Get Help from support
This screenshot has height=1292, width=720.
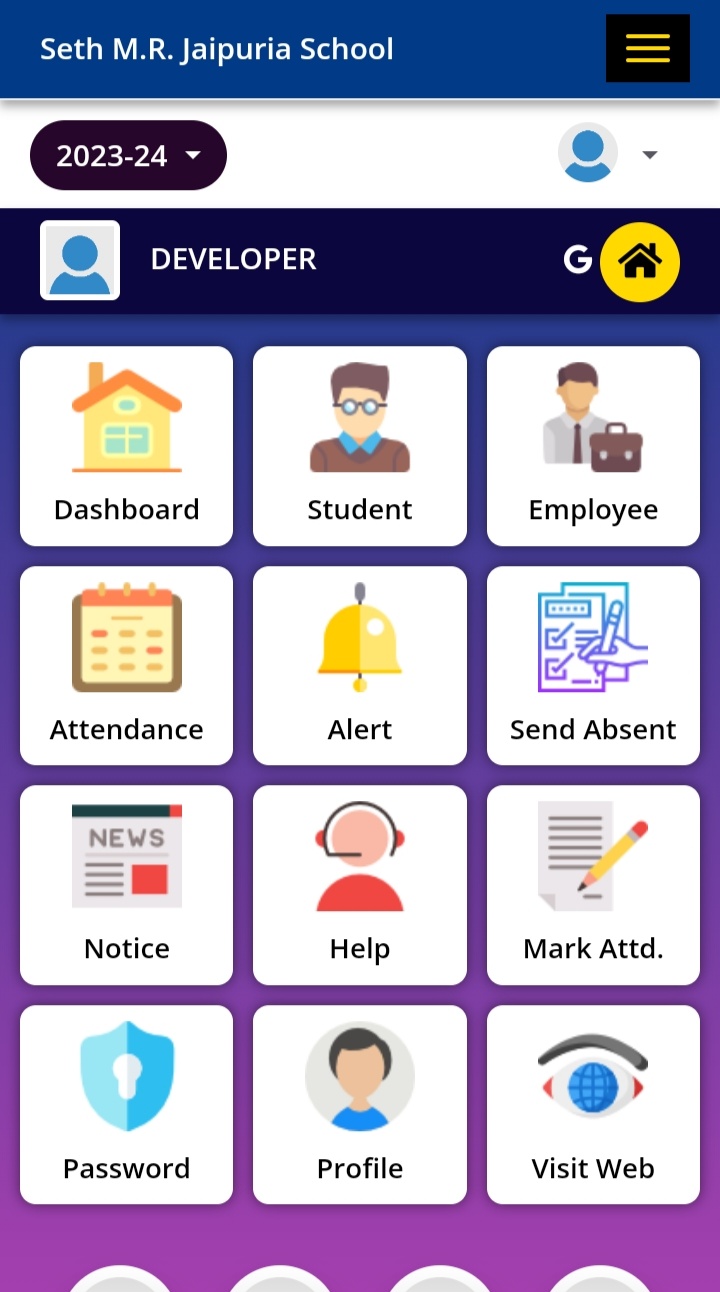[360, 885]
